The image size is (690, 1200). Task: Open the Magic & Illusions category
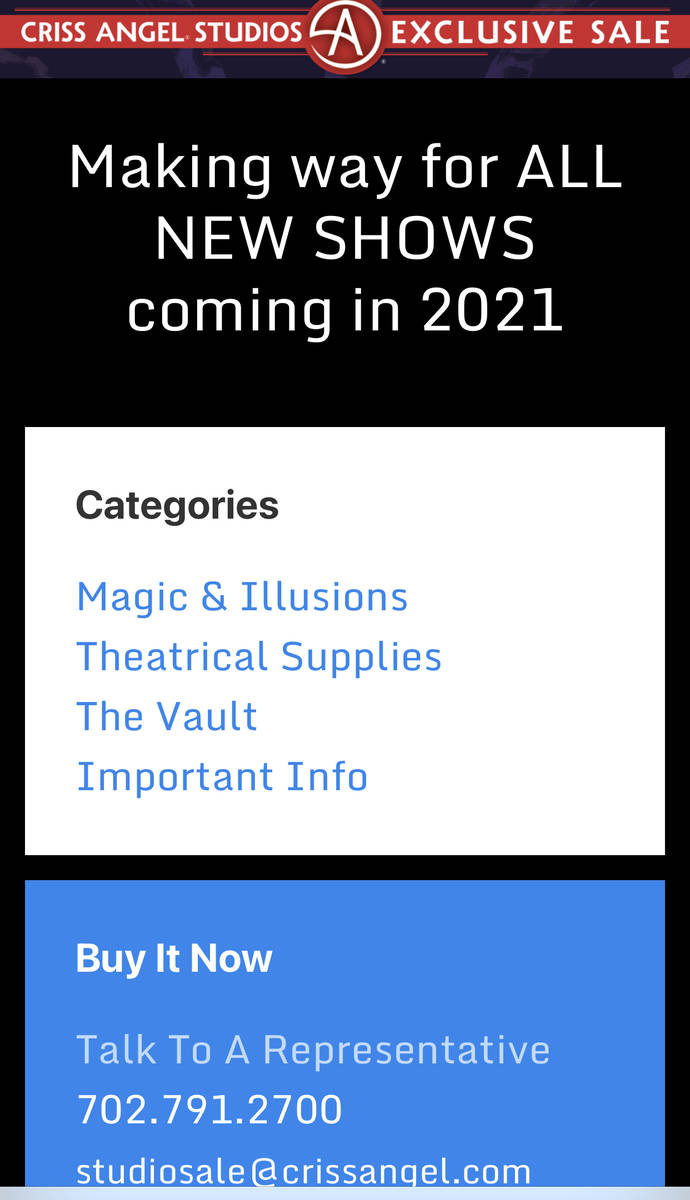pyautogui.click(x=242, y=597)
